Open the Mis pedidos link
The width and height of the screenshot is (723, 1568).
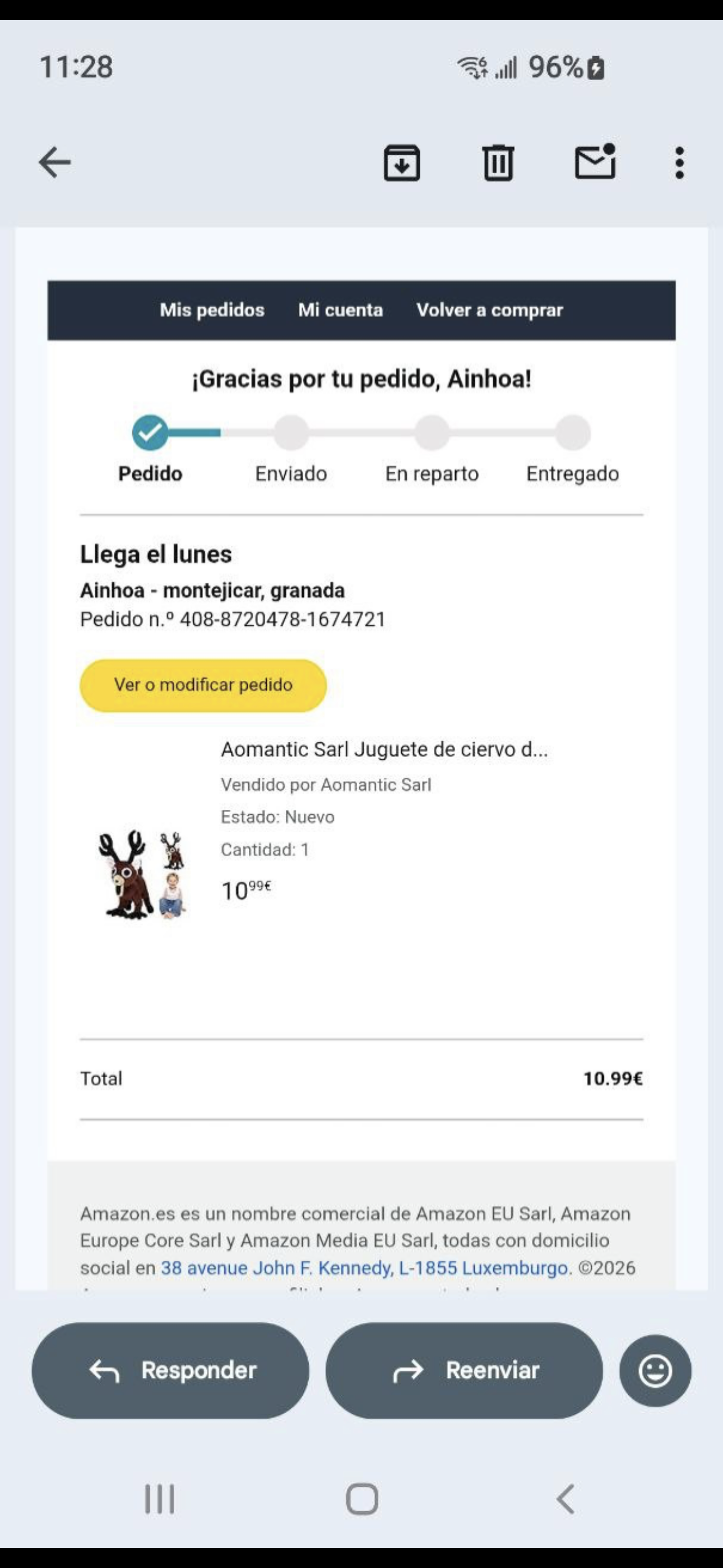(212, 311)
